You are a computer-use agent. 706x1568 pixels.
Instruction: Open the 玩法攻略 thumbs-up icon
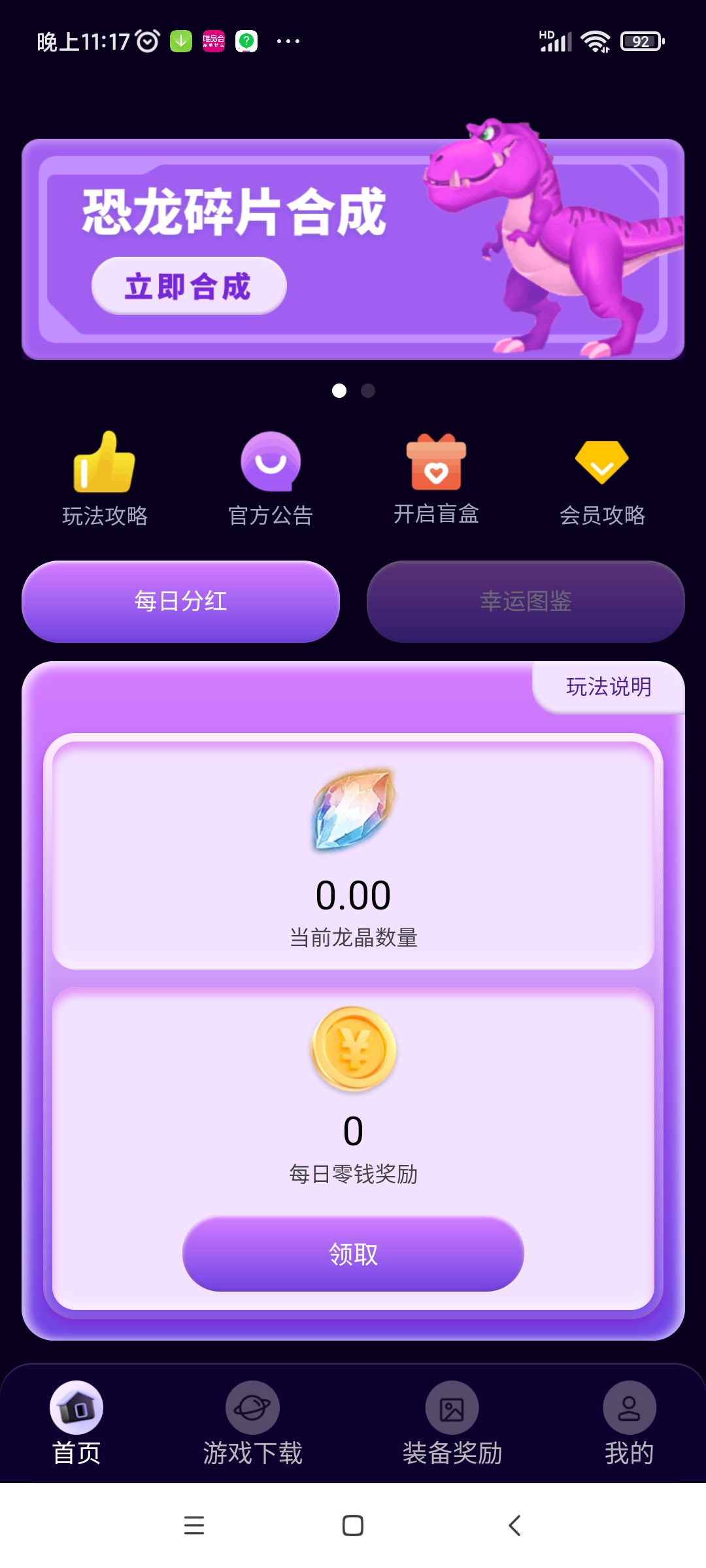(x=105, y=461)
